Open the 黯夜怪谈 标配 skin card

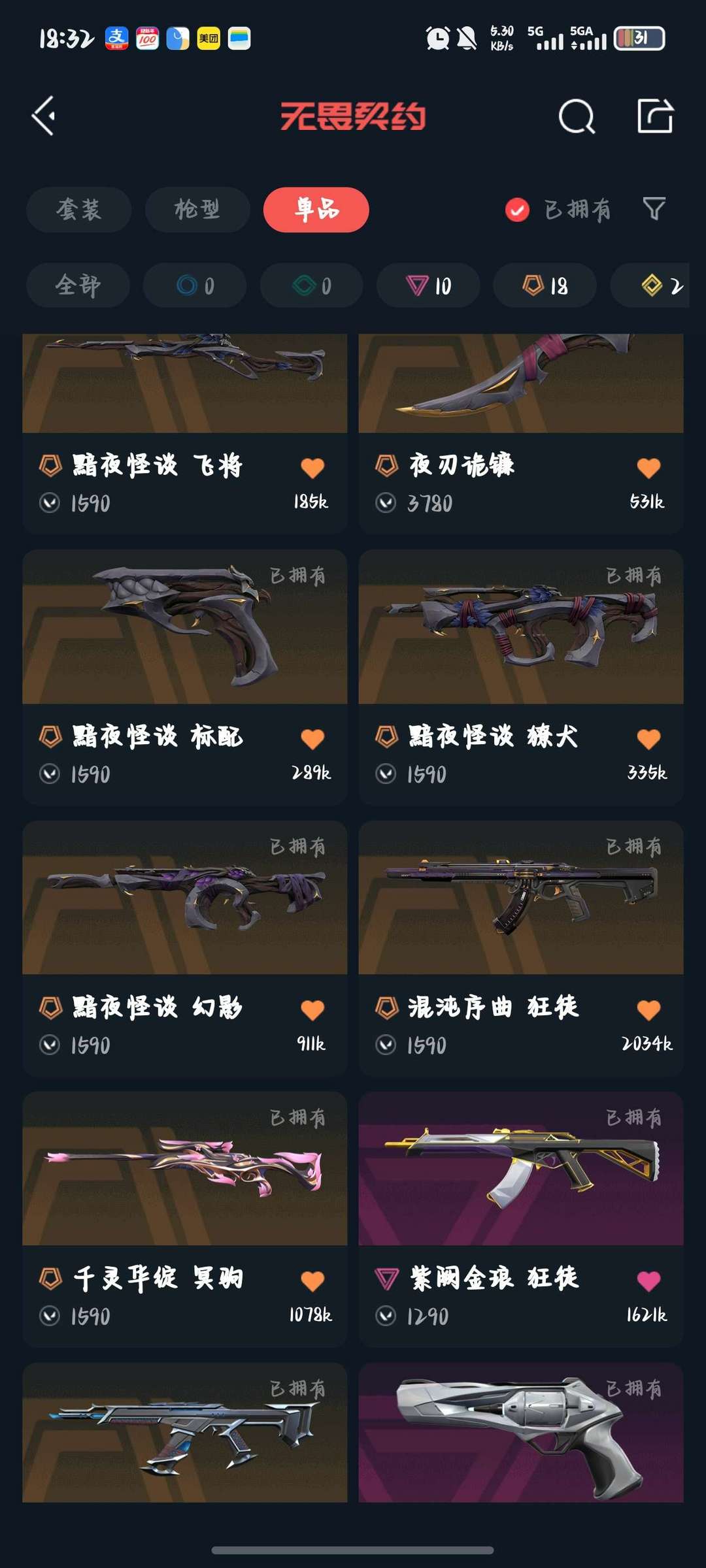[185, 677]
